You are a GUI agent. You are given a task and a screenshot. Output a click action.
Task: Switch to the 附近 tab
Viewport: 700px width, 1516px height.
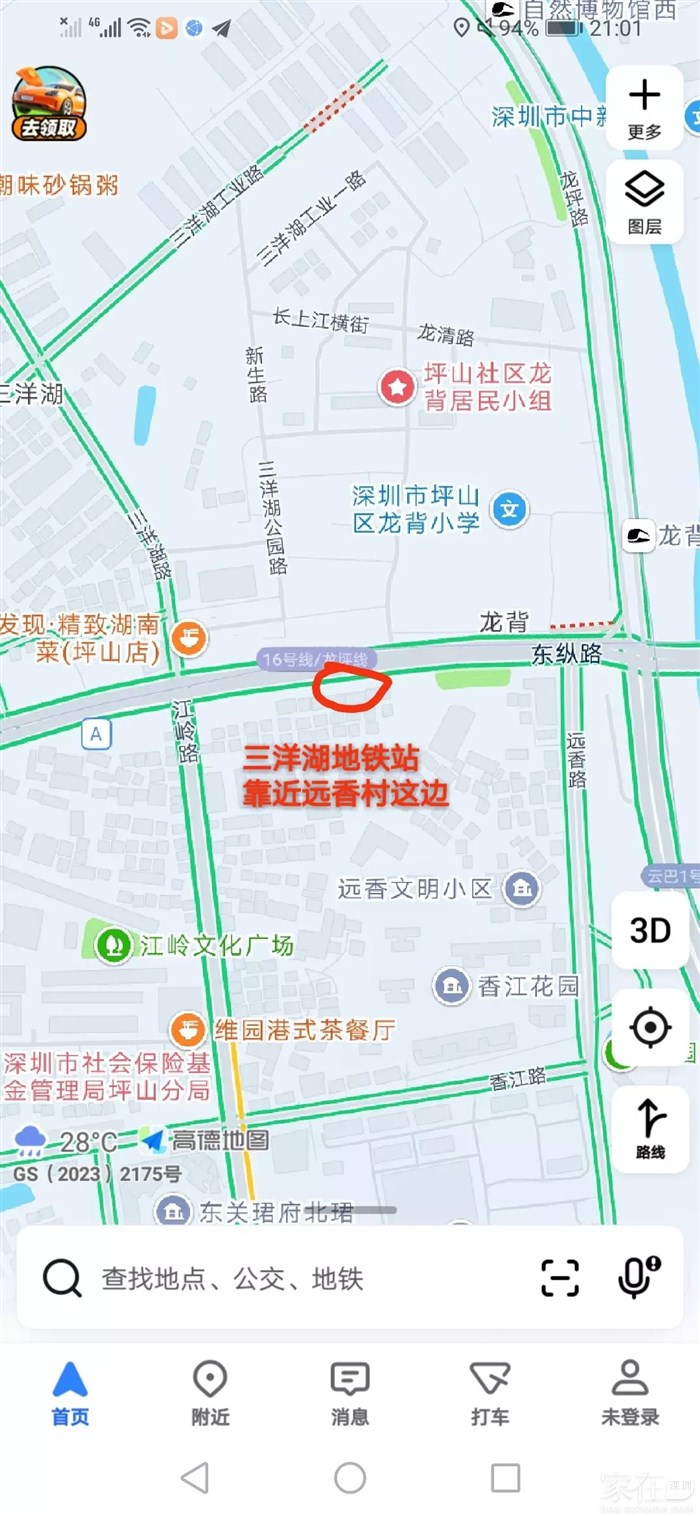coord(210,1392)
